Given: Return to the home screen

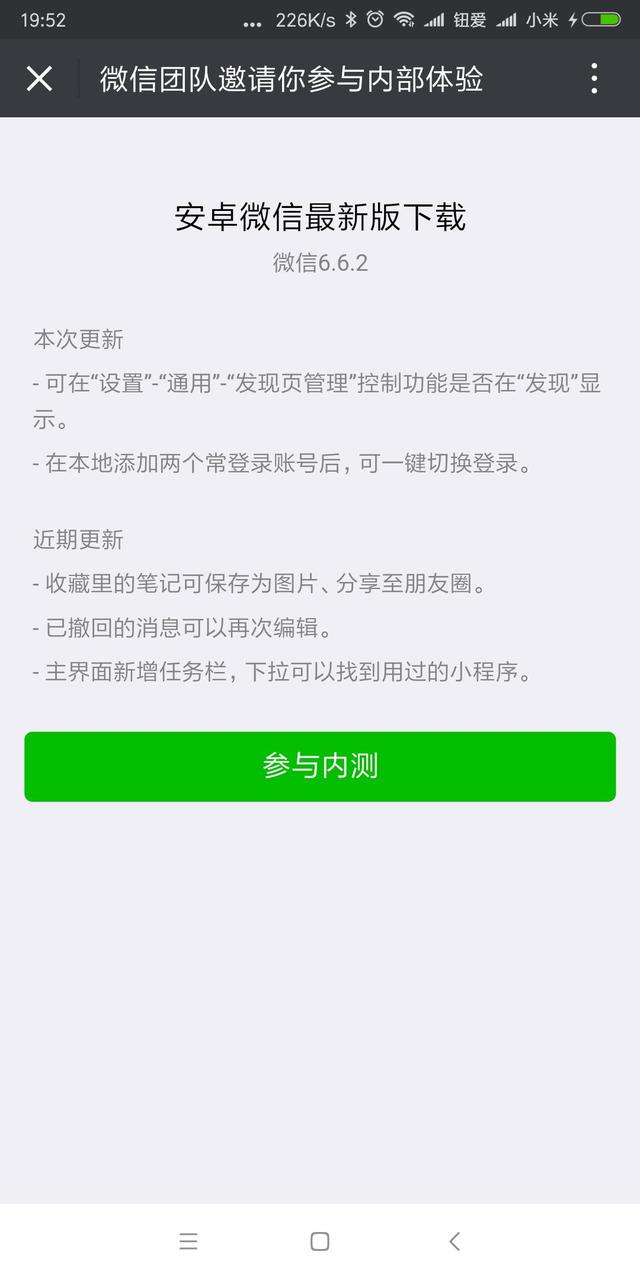Looking at the screenshot, I should [x=320, y=1241].
